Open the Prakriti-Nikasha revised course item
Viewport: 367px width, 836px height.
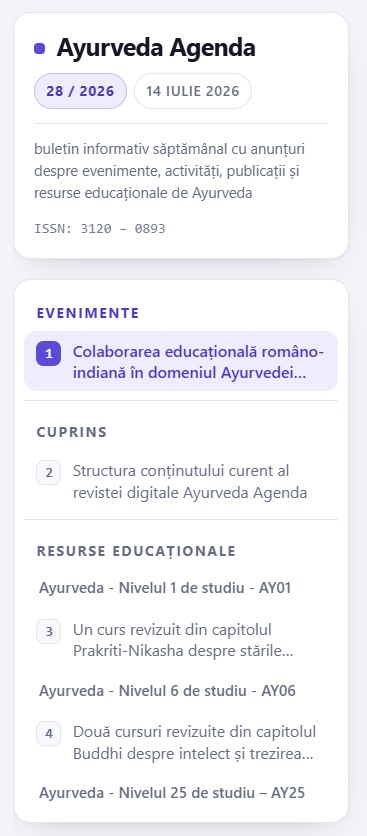coord(181,640)
